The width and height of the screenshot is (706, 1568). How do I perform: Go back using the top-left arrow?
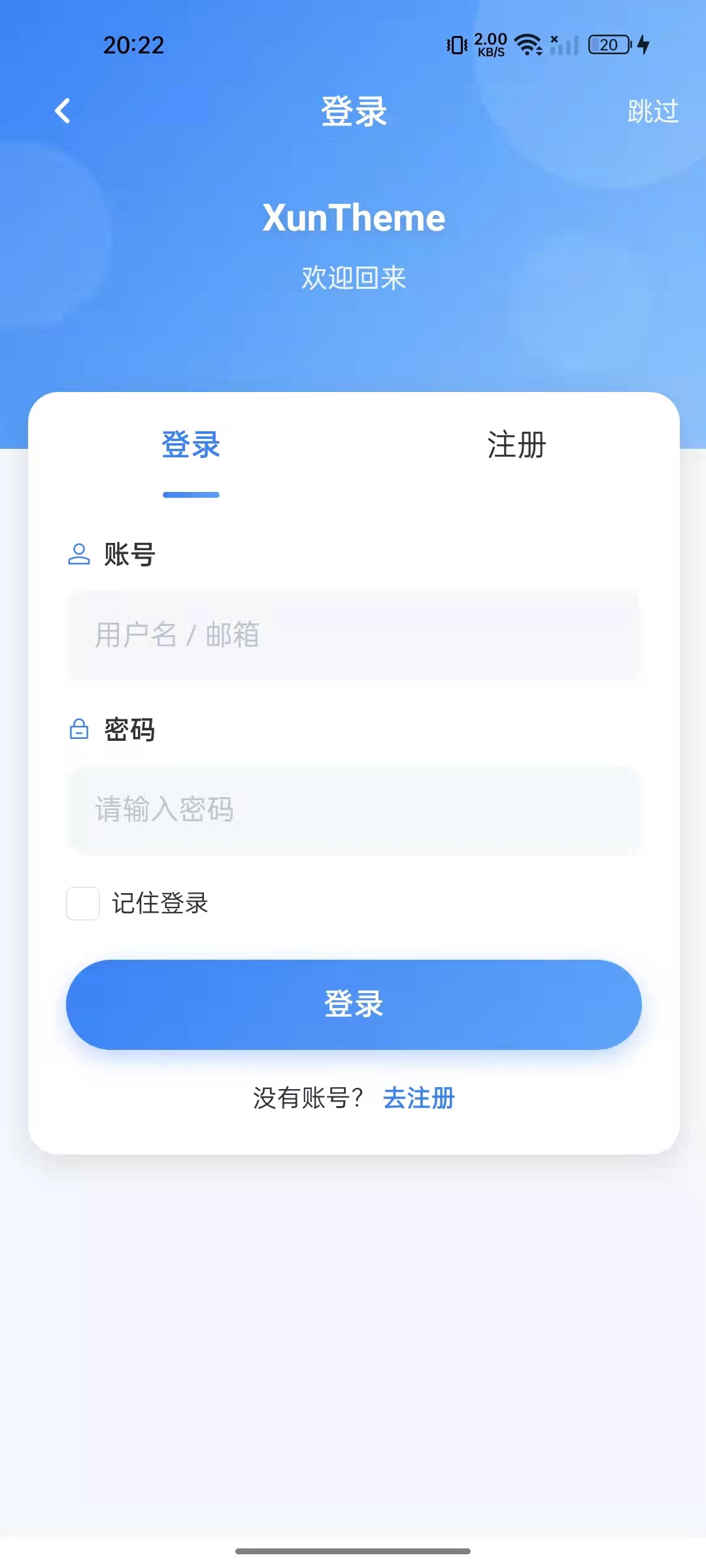63,111
